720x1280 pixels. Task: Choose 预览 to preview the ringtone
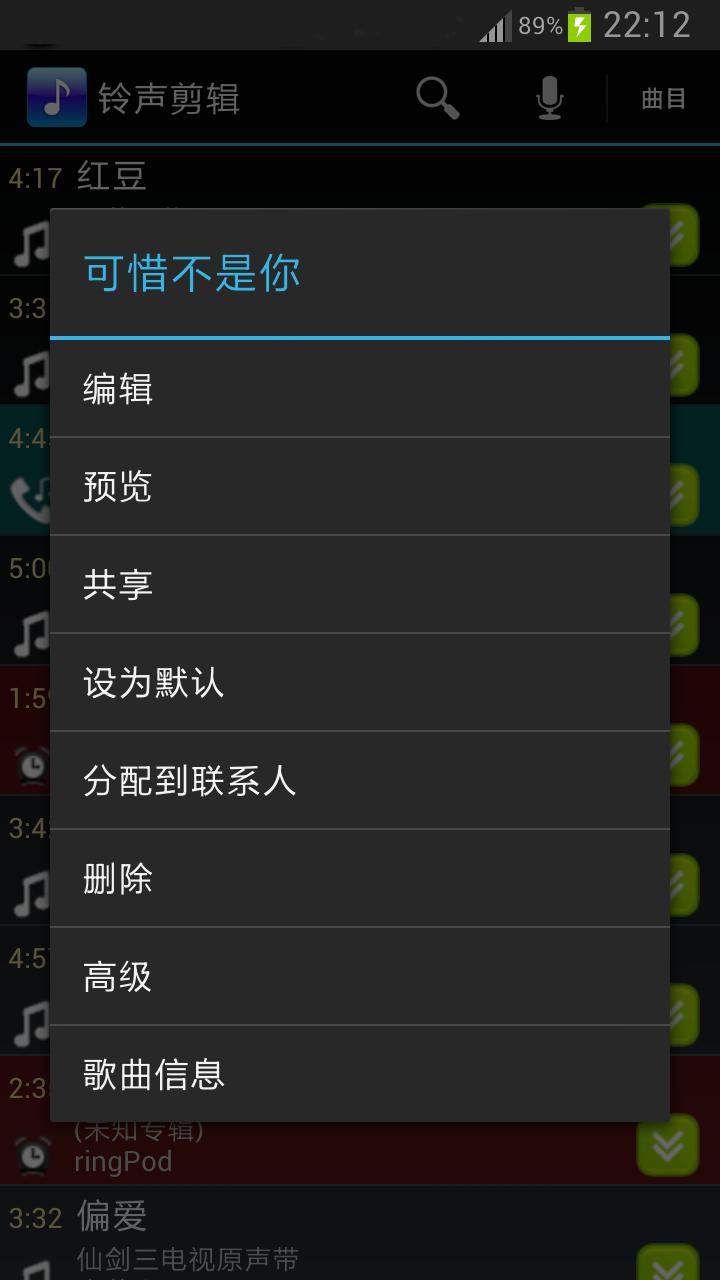point(360,486)
